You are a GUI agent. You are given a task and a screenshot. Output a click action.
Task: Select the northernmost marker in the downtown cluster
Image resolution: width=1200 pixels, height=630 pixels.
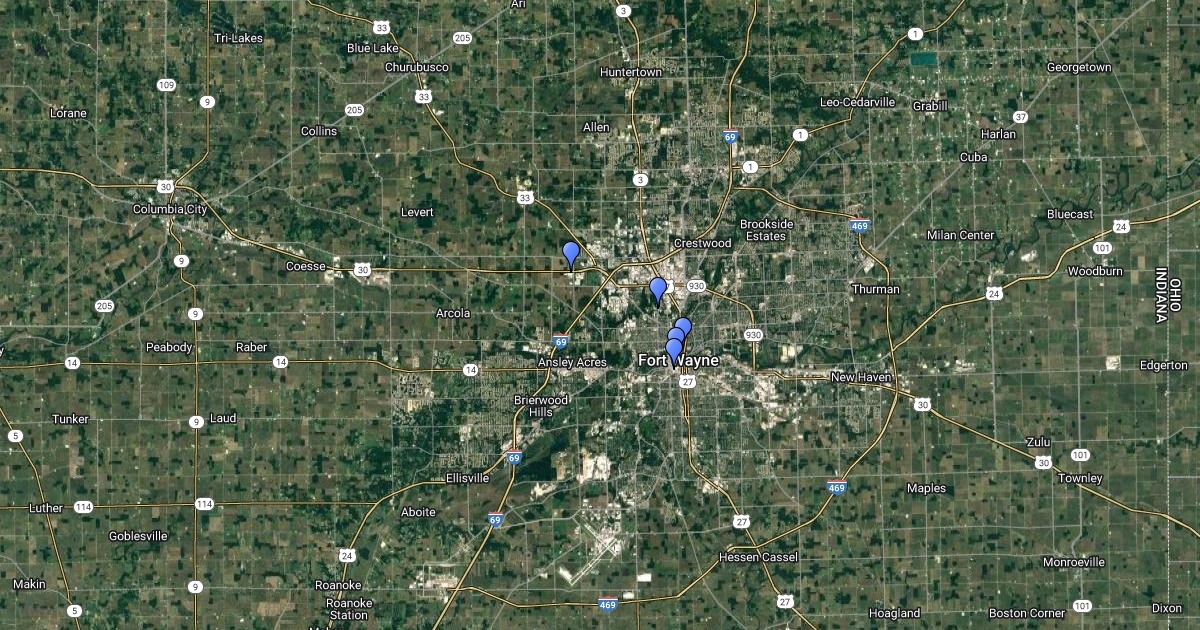(x=684, y=327)
